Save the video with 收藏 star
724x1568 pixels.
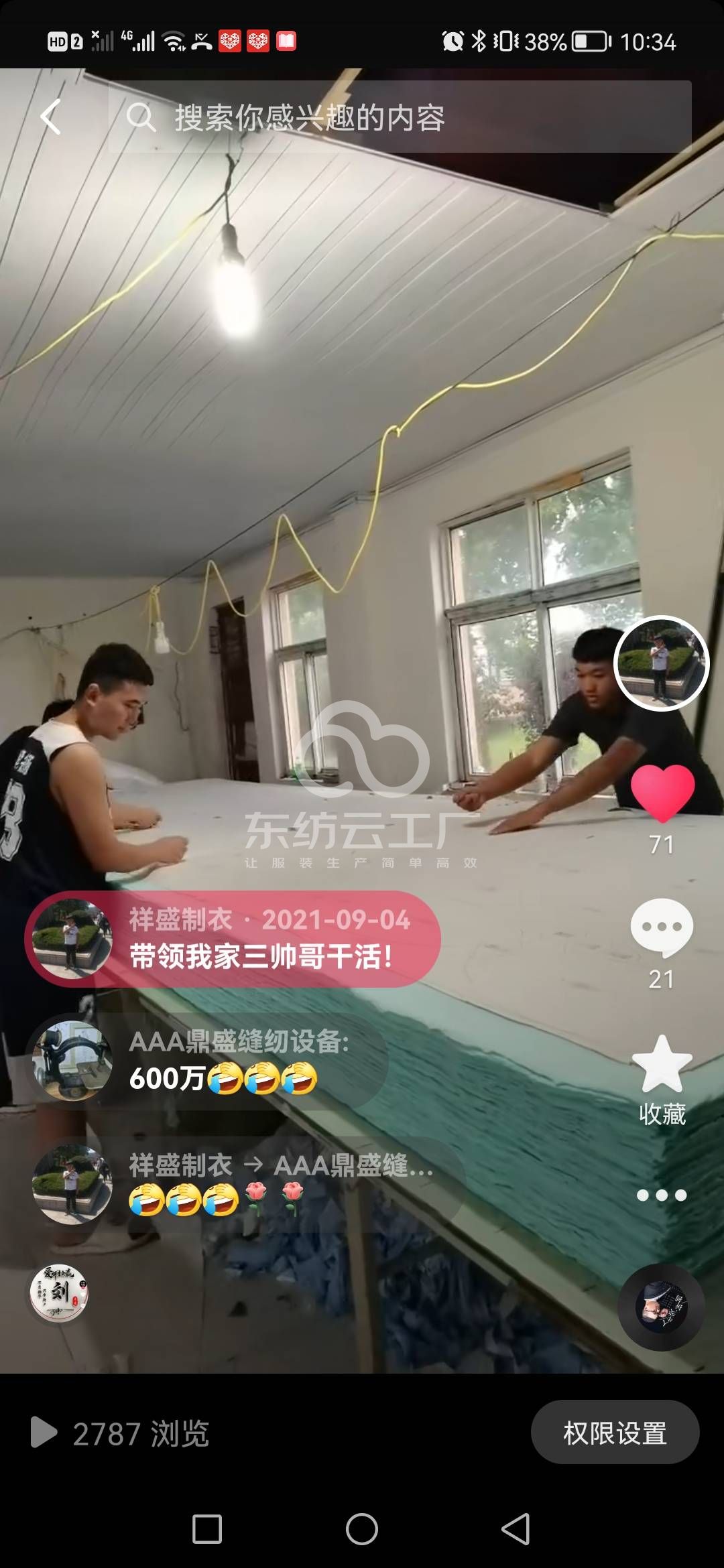[x=662, y=1065]
